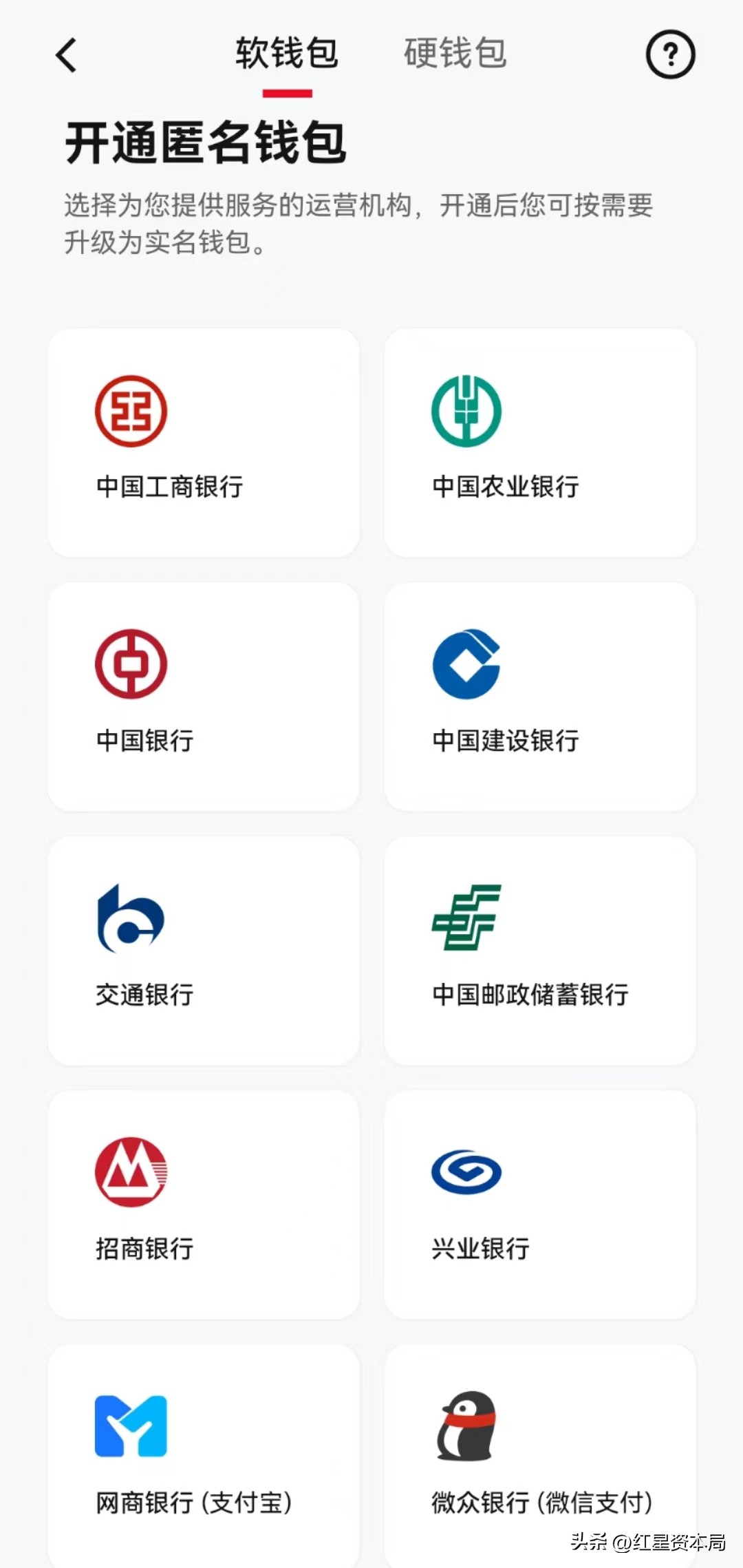Viewport: 743px width, 1568px height.
Task: Stay on the 软钱包 tab
Action: (x=286, y=54)
